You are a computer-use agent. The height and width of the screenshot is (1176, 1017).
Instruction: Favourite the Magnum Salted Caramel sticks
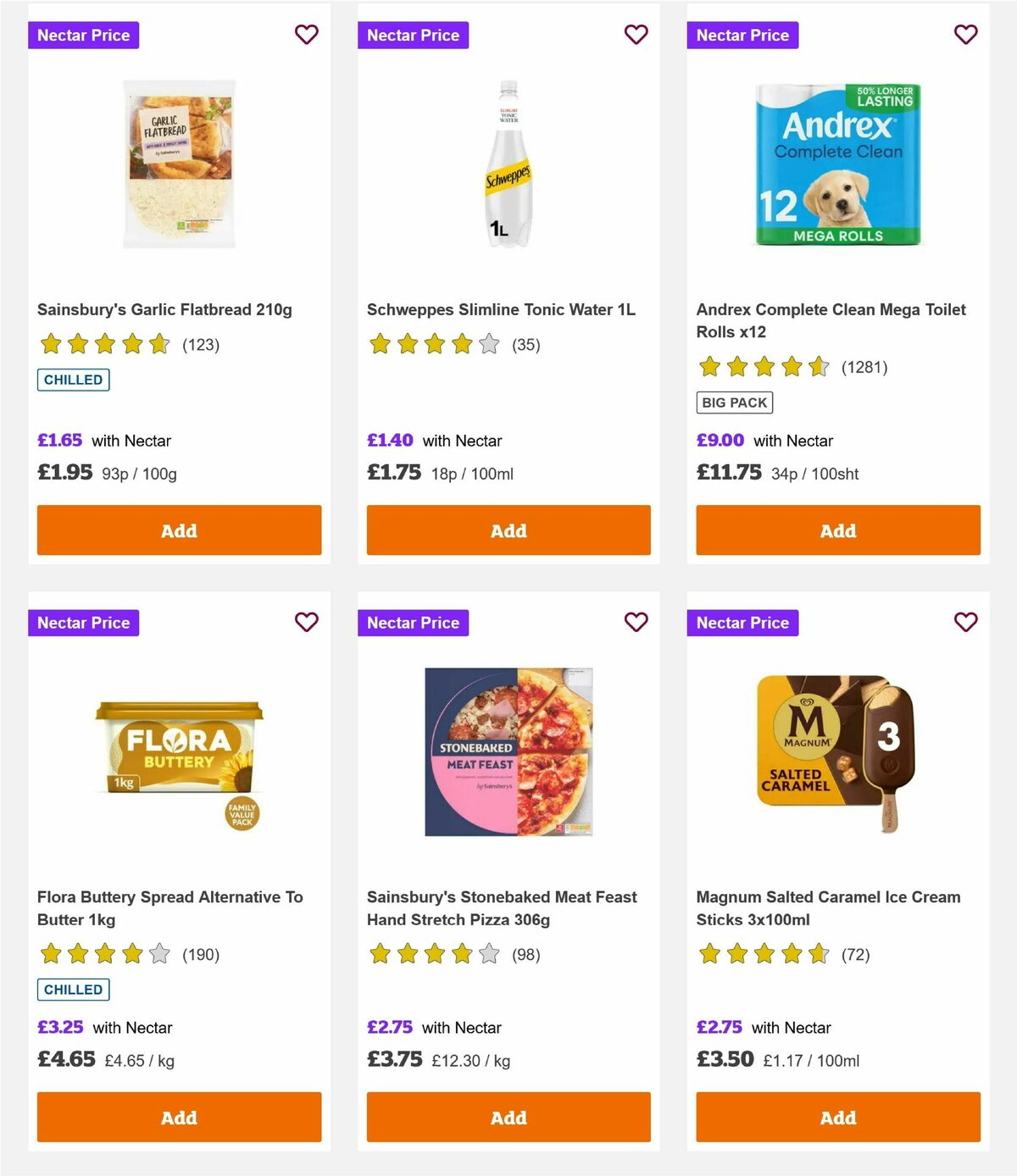pyautogui.click(x=965, y=622)
